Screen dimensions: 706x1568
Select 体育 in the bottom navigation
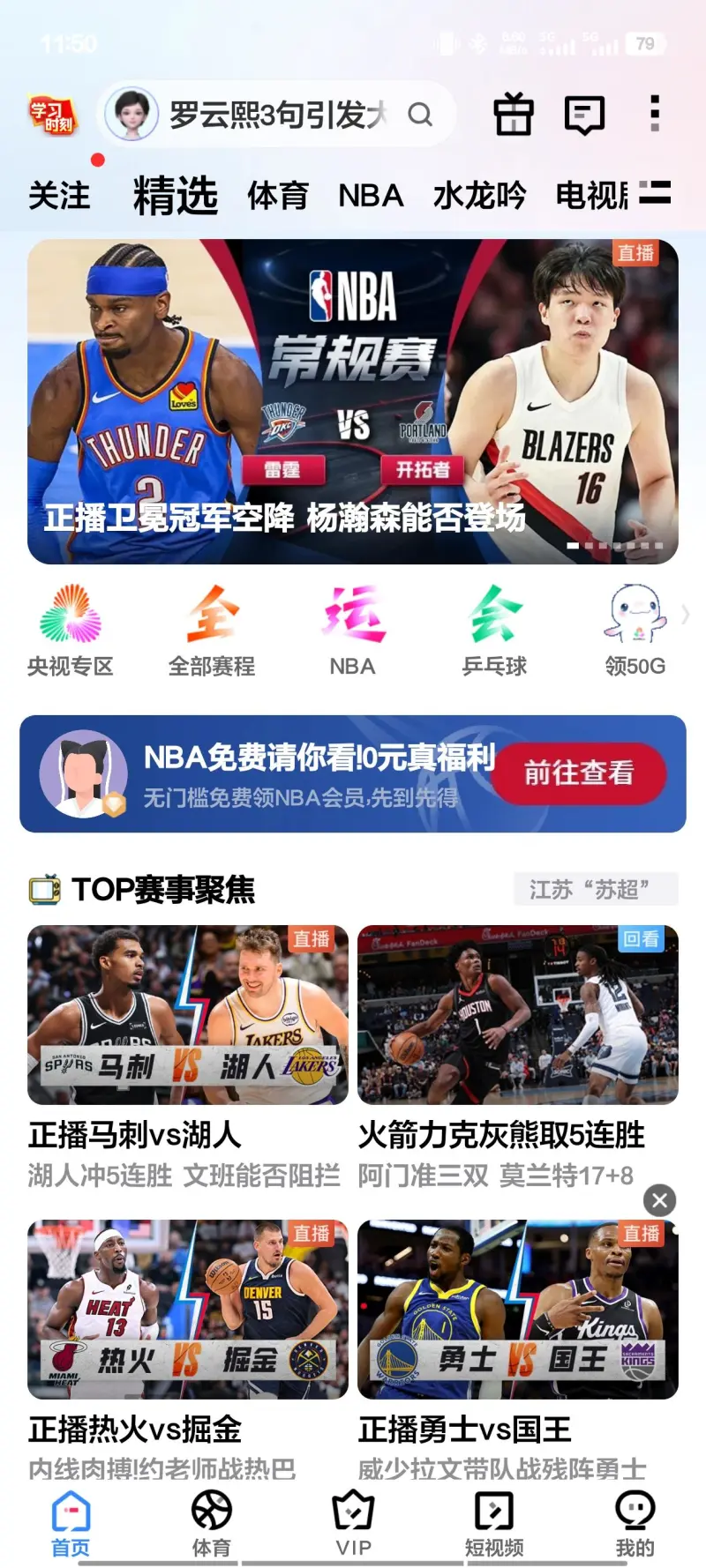211,1519
